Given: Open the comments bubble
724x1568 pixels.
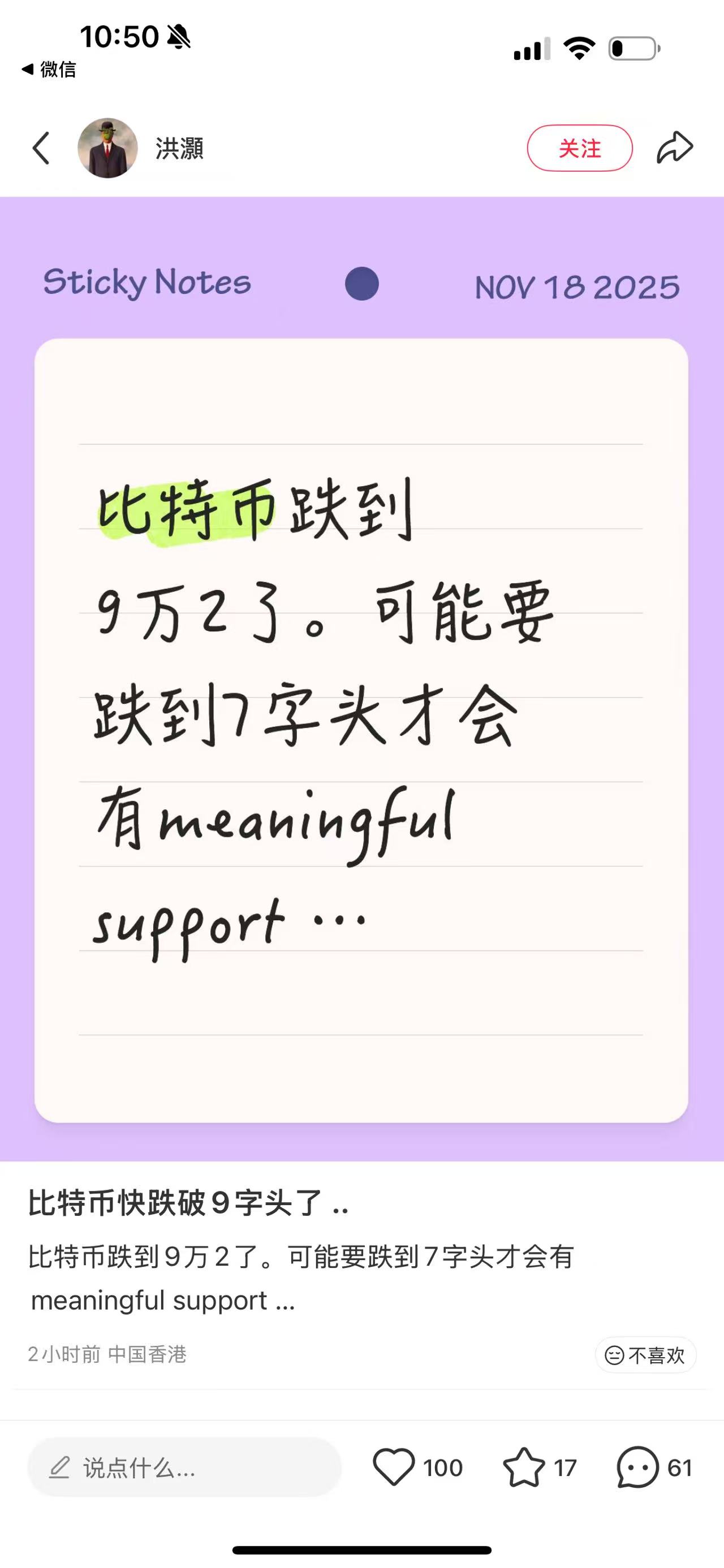Looking at the screenshot, I should [637, 1467].
